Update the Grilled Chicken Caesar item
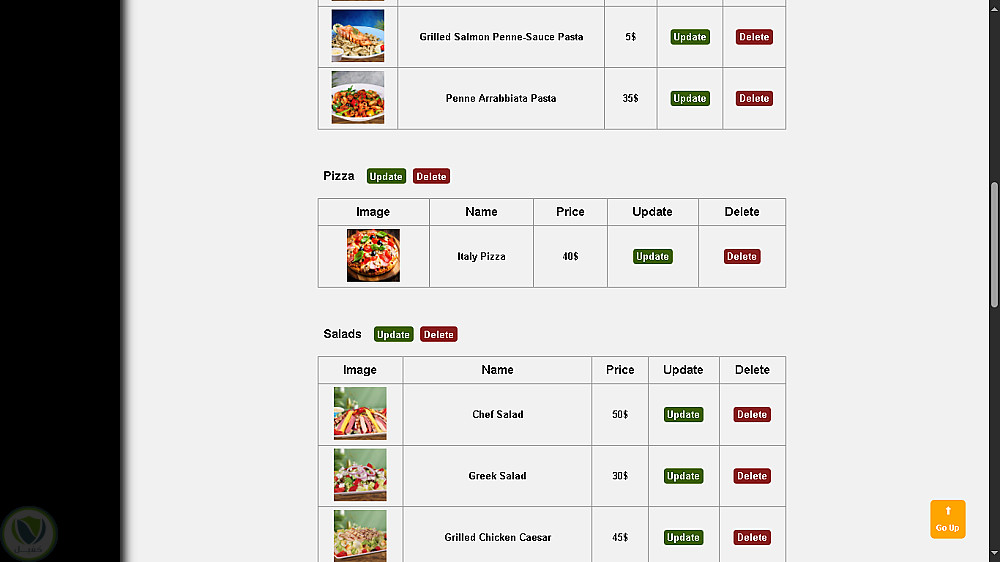 click(683, 537)
